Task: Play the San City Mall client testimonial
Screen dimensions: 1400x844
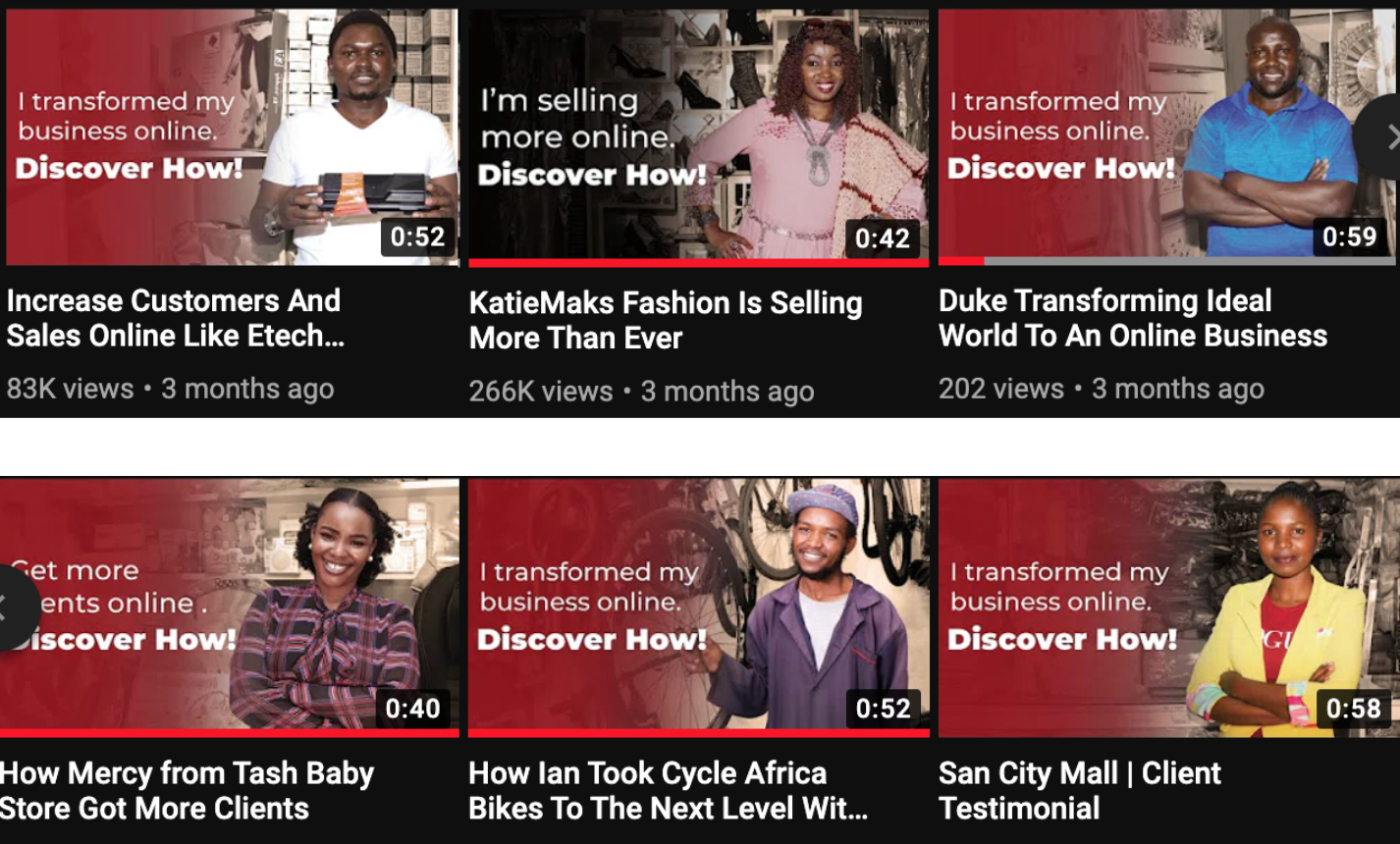Action: [1168, 607]
